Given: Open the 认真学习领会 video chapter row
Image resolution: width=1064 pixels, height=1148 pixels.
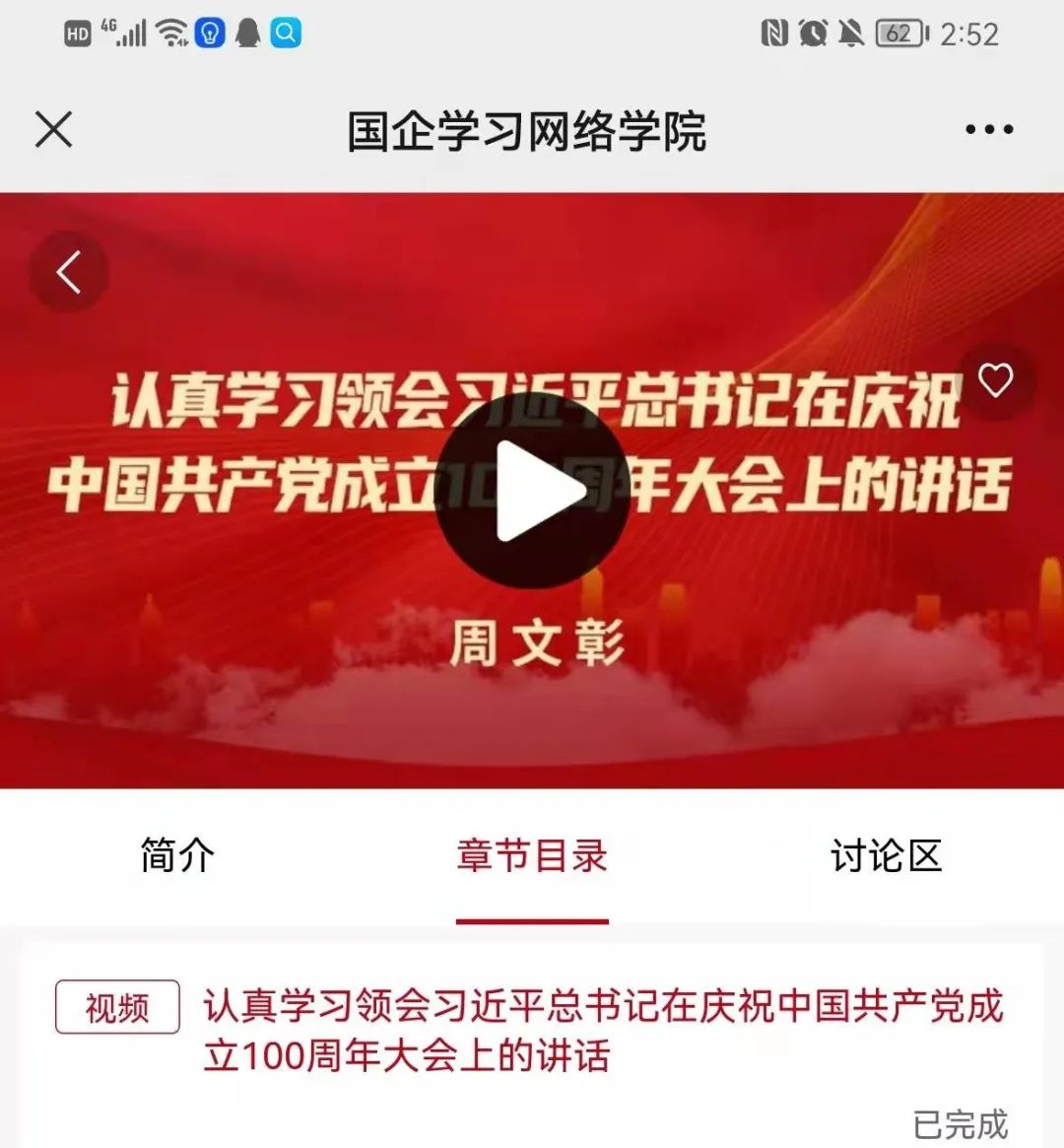Looking at the screenshot, I should click(601, 1031).
